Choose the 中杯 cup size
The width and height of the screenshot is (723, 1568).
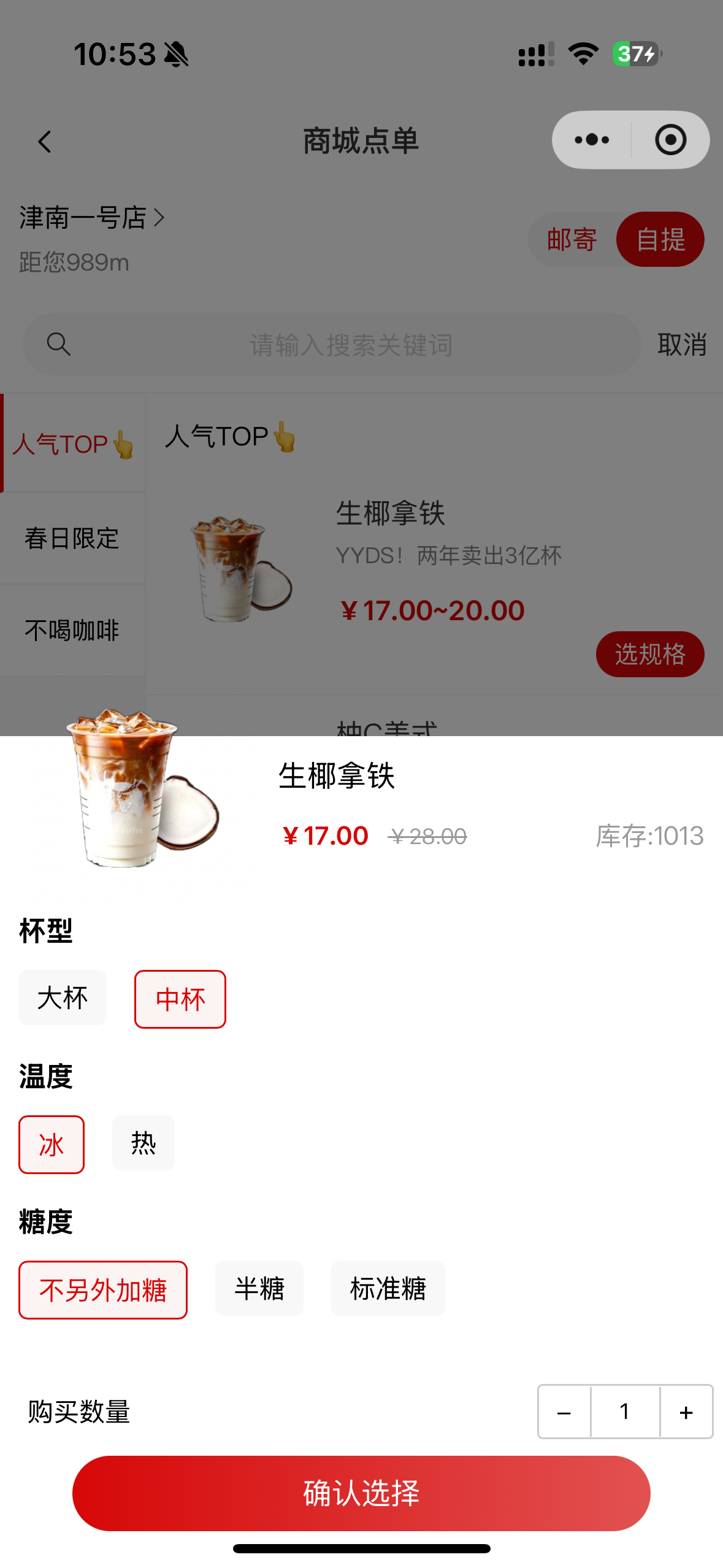[x=180, y=999]
